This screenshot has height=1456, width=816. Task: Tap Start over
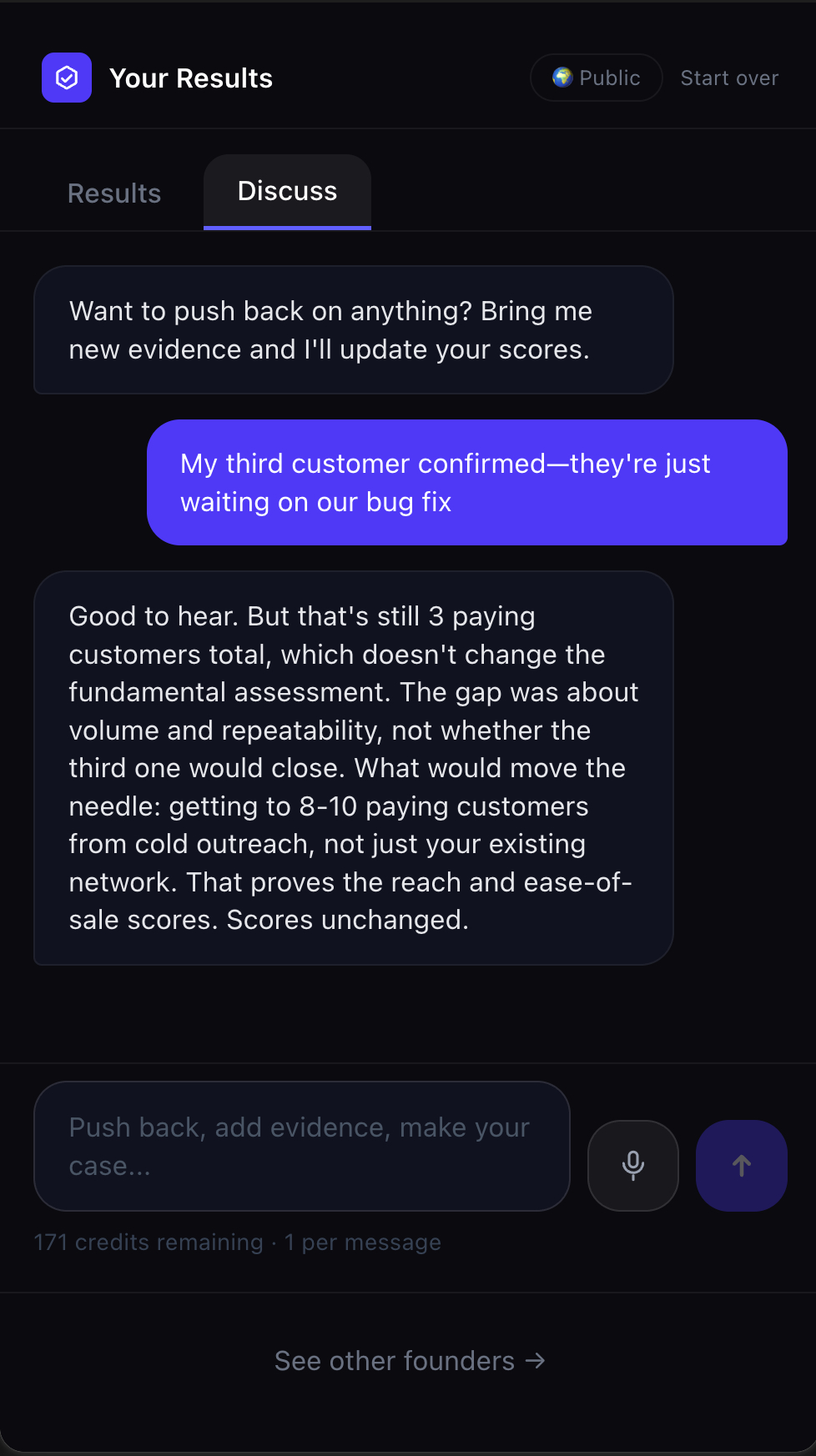(x=729, y=78)
